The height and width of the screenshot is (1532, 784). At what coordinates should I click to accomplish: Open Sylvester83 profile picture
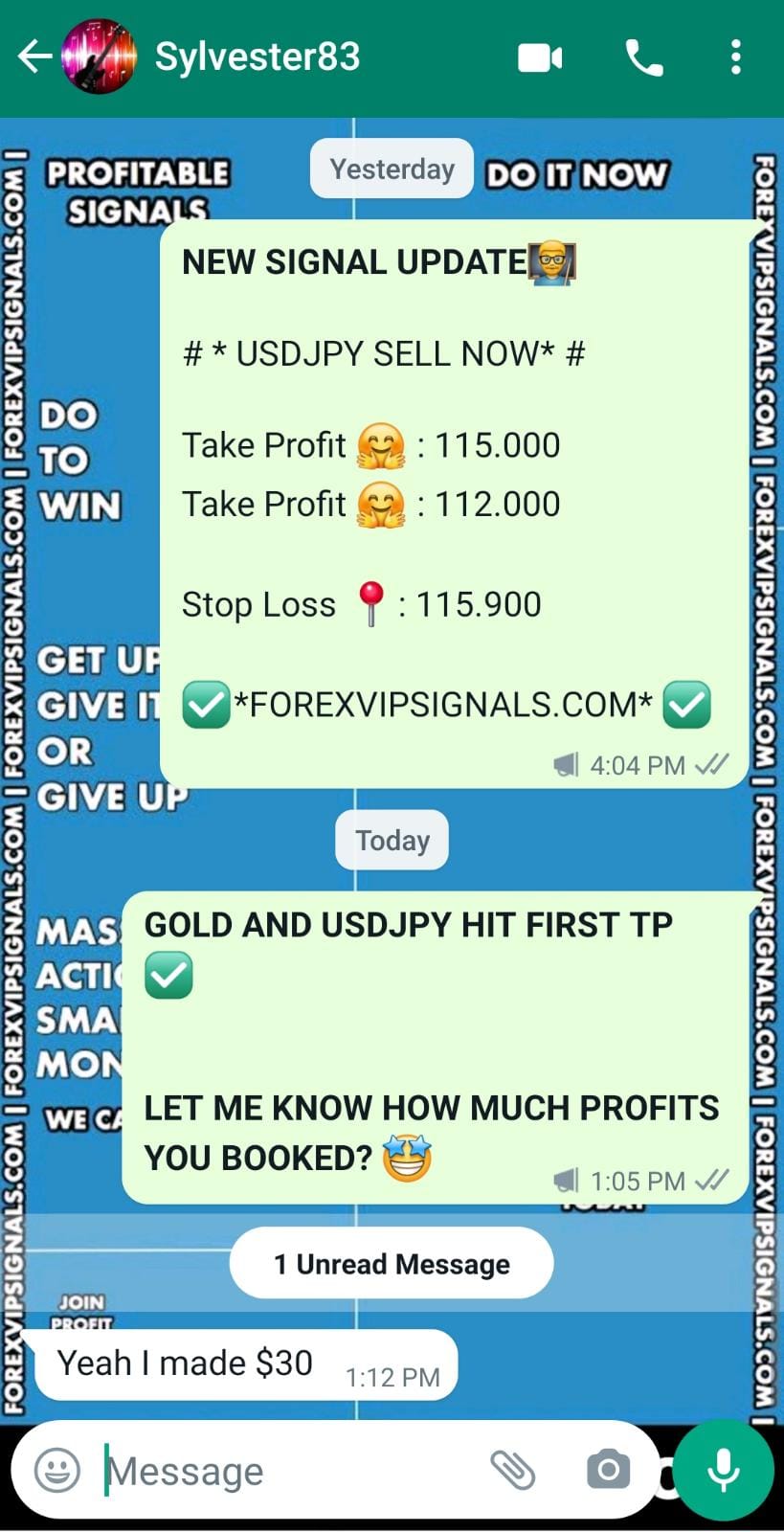[x=99, y=57]
